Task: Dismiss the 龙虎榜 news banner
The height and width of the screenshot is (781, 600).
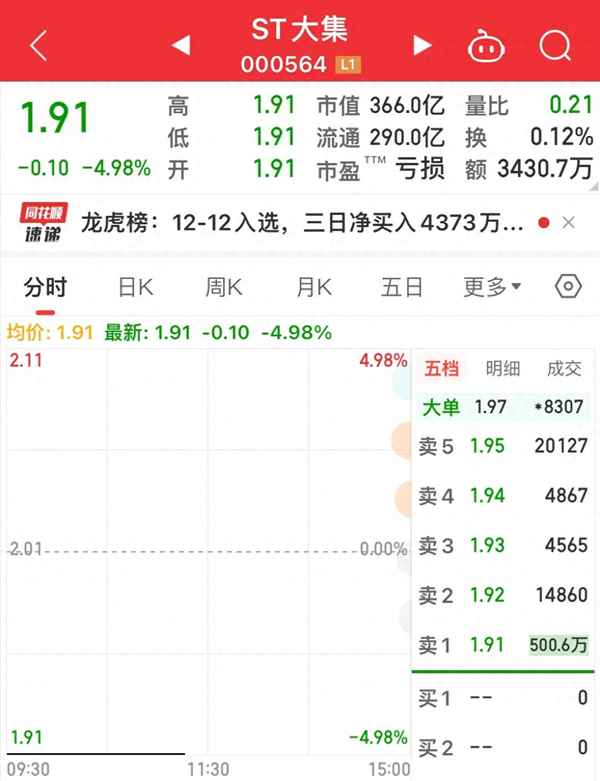Action: pyautogui.click(x=569, y=223)
